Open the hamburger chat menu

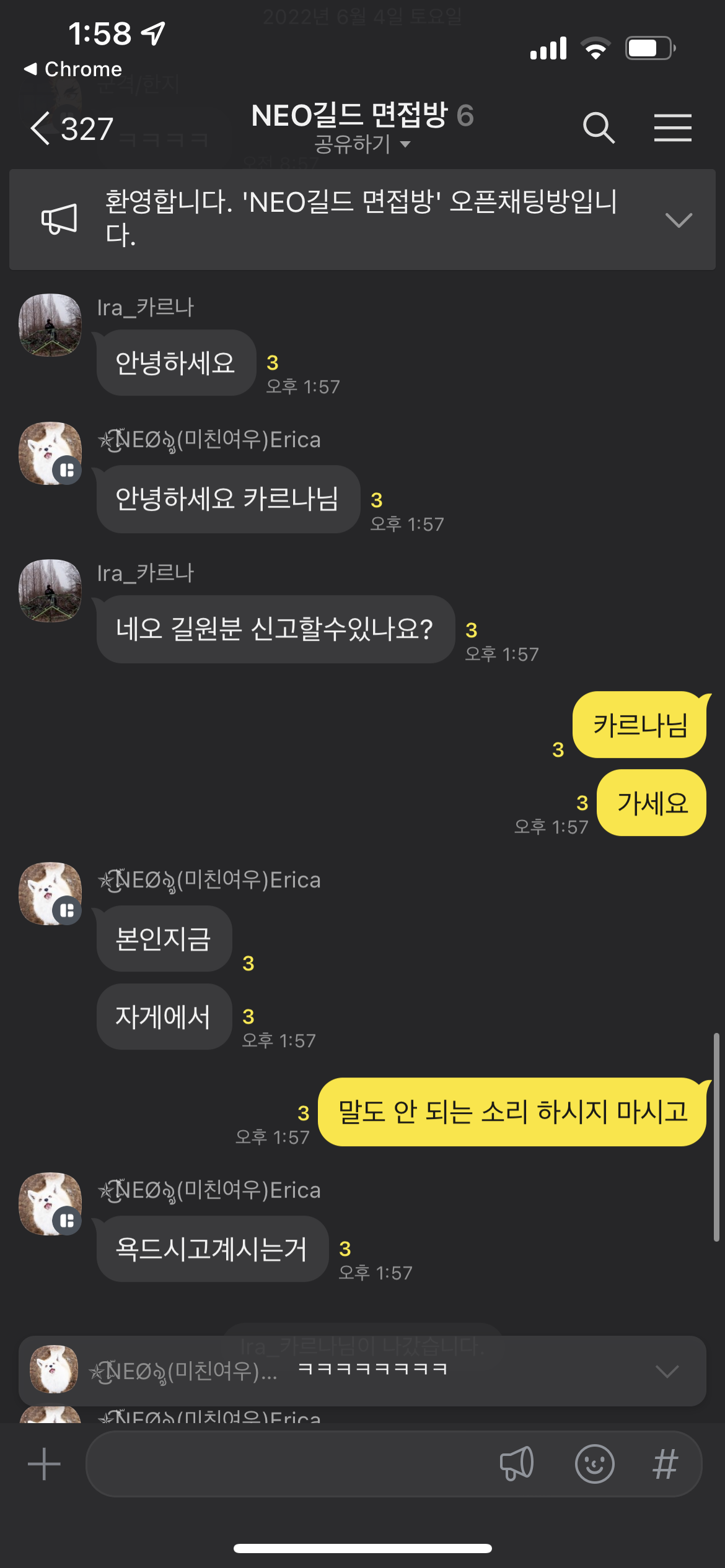point(672,128)
